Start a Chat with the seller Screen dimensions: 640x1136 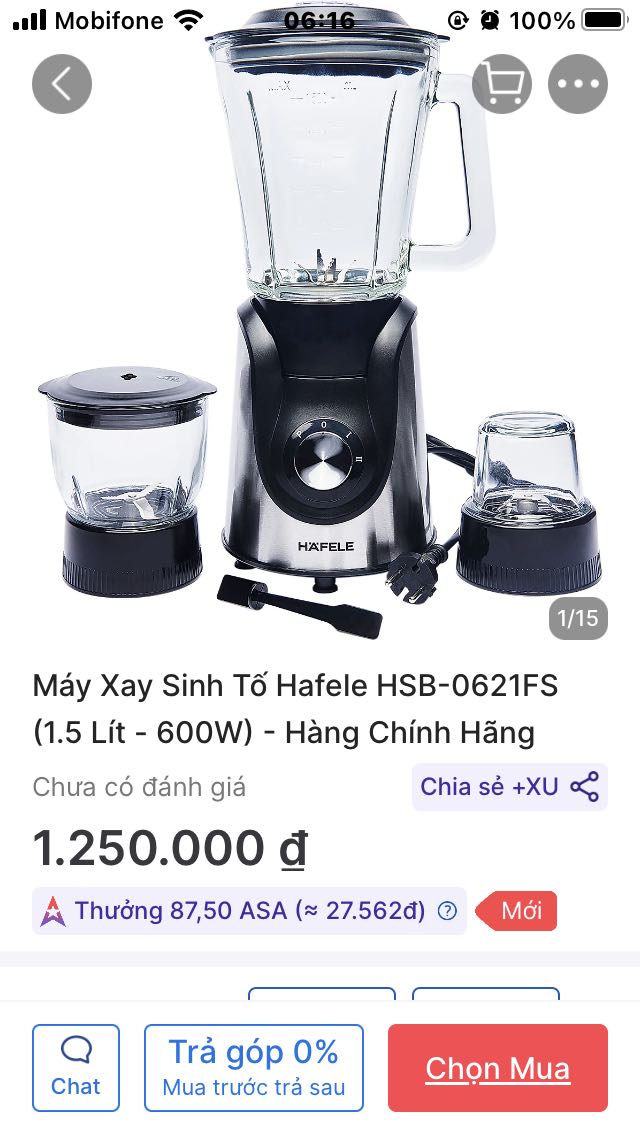coord(76,1068)
